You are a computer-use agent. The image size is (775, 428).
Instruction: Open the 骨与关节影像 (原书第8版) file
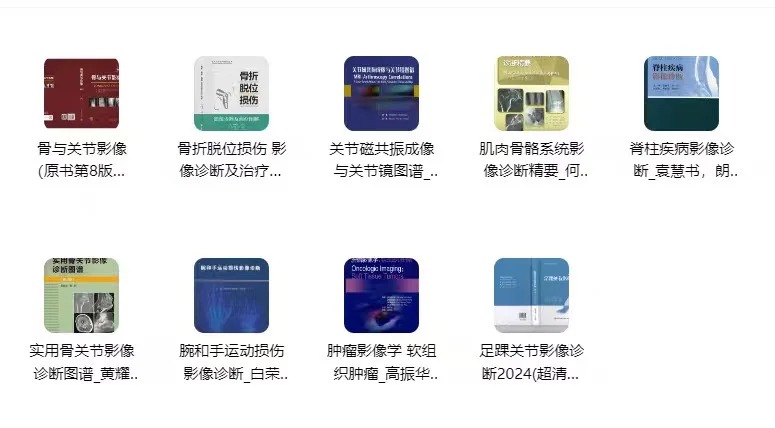[x=81, y=94]
